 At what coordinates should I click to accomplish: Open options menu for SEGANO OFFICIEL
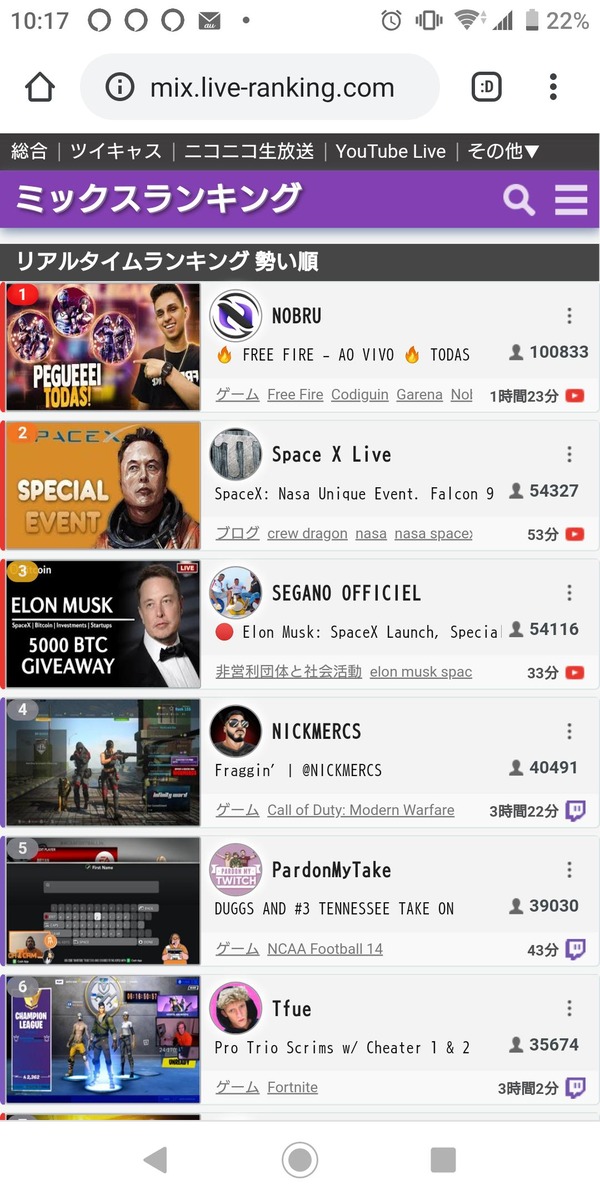[x=569, y=593]
